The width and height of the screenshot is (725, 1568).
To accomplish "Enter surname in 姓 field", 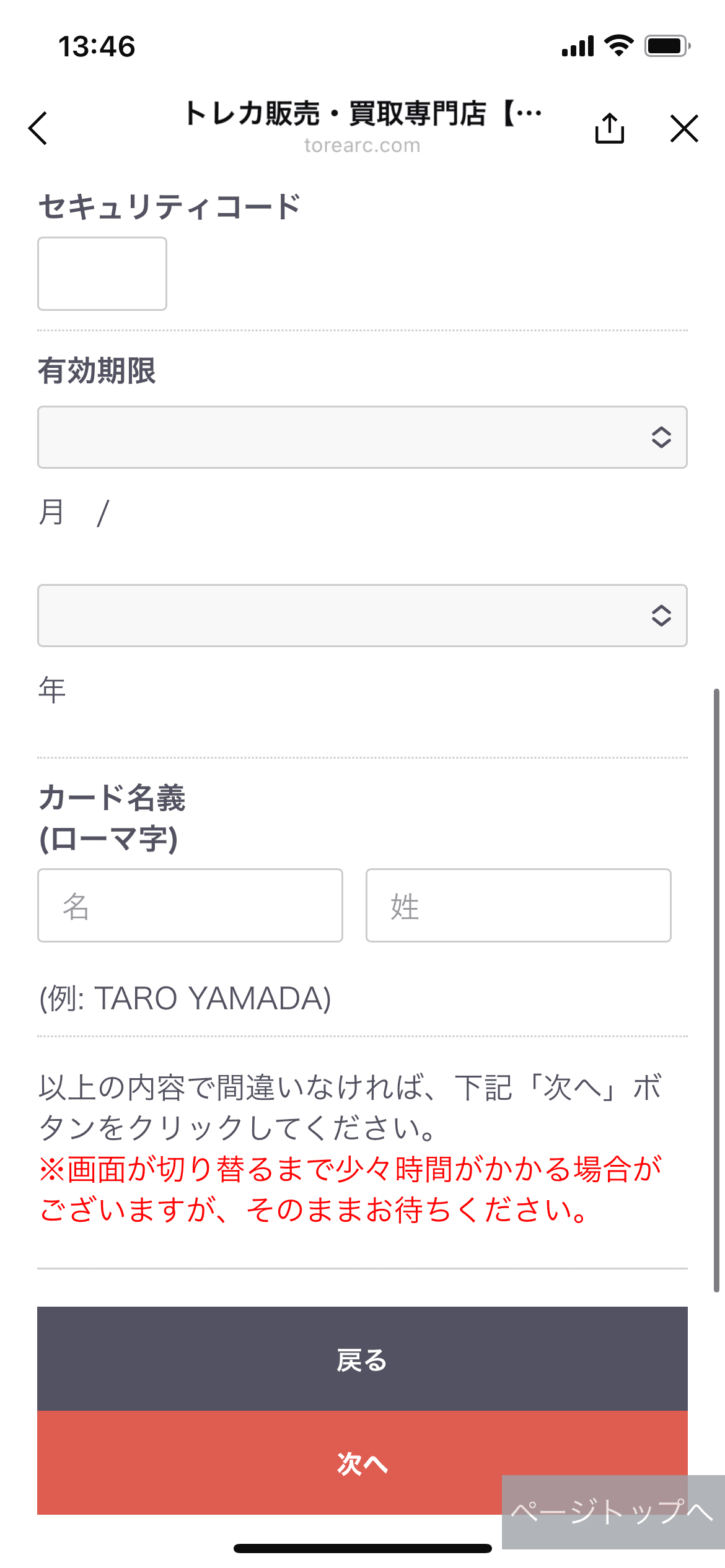I will pos(519,905).
